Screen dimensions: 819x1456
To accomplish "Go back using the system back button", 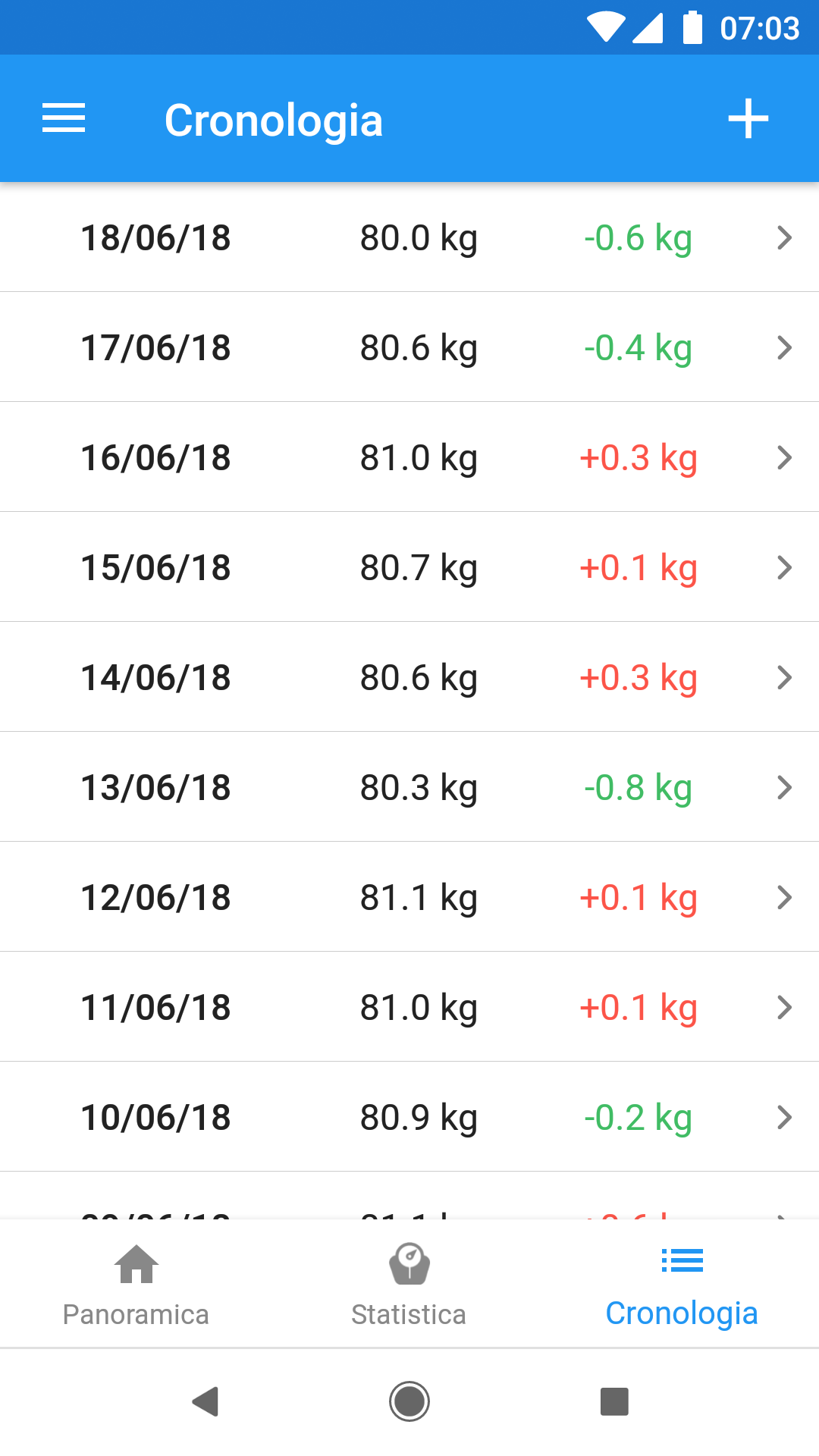I will (x=206, y=1401).
